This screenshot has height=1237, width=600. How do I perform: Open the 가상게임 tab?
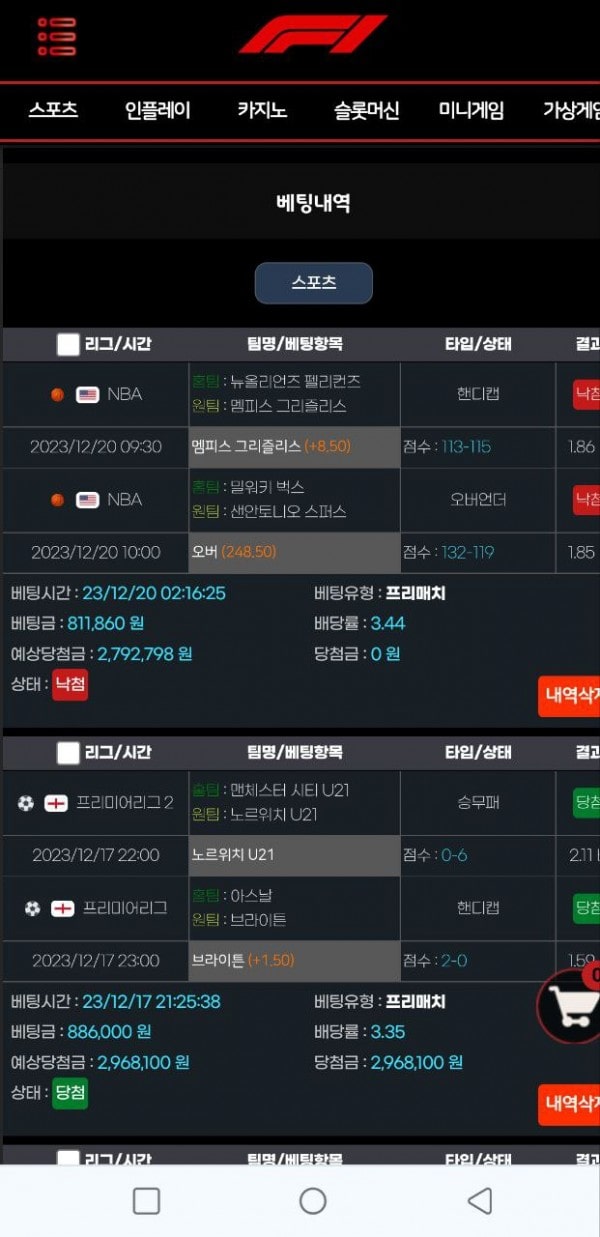(571, 111)
